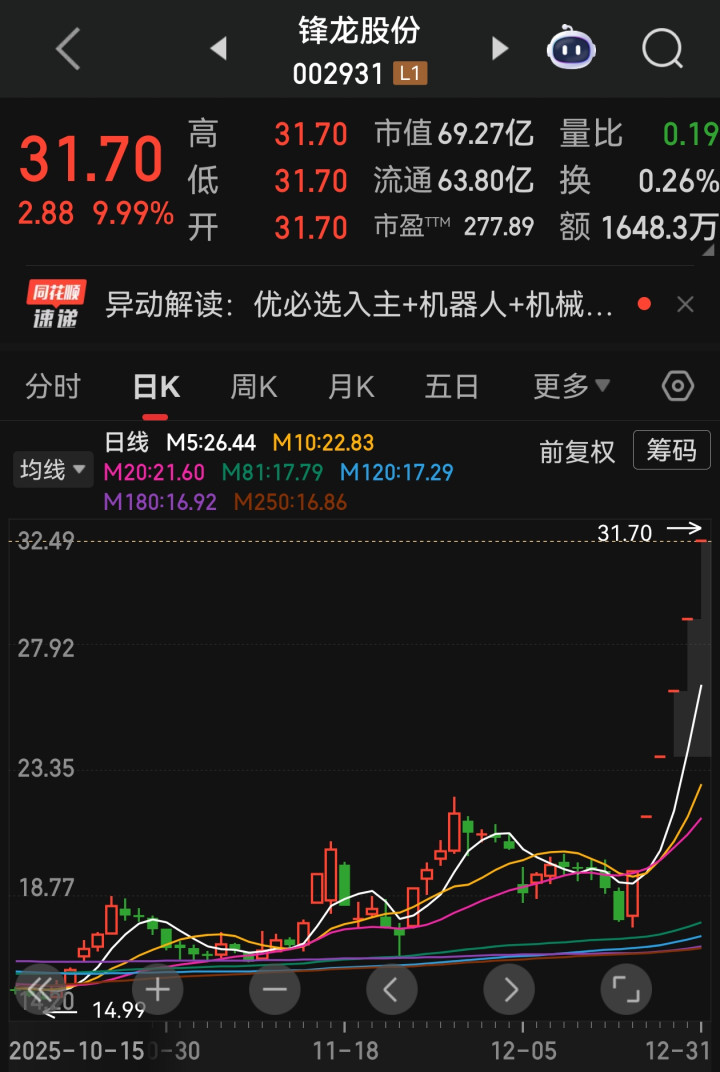
Task: Select the 日K chart tab
Action: [x=156, y=387]
